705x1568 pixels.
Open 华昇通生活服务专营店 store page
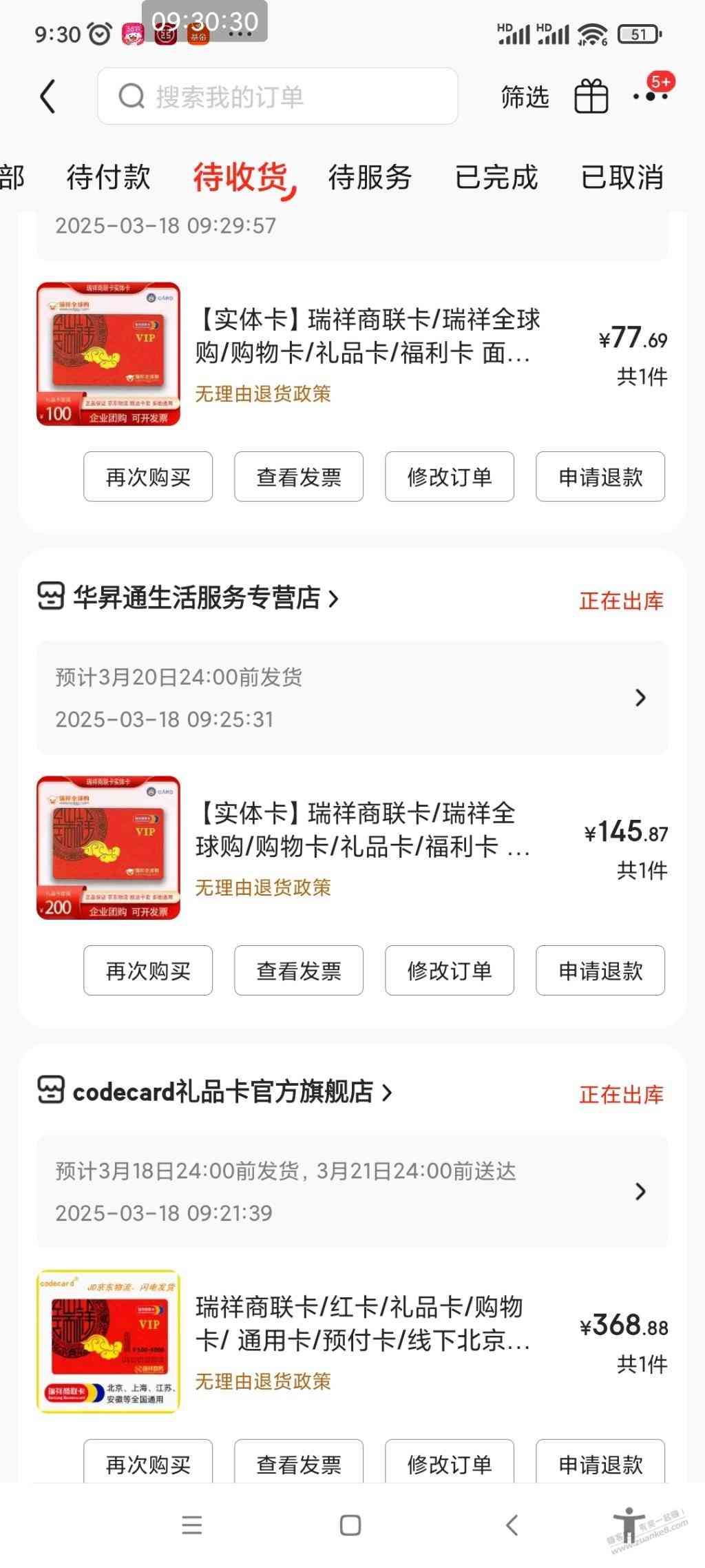point(196,597)
